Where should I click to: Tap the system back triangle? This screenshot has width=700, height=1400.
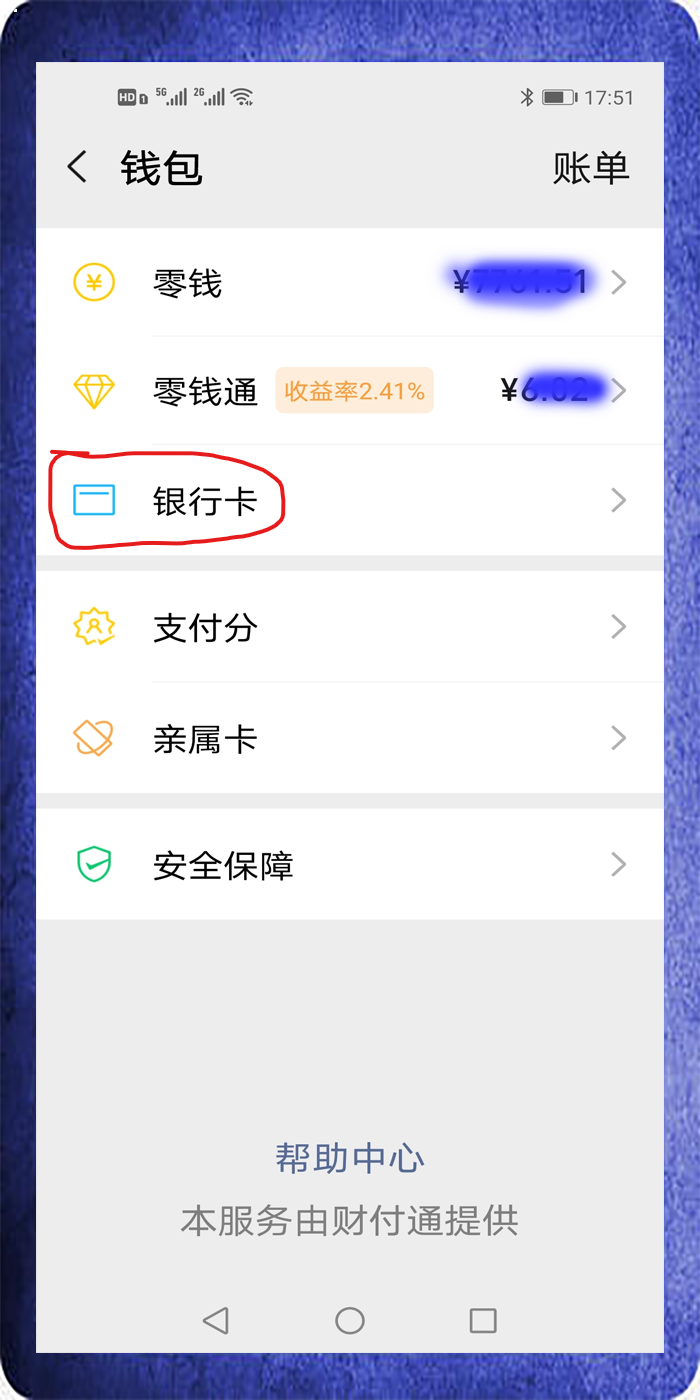[216, 1320]
